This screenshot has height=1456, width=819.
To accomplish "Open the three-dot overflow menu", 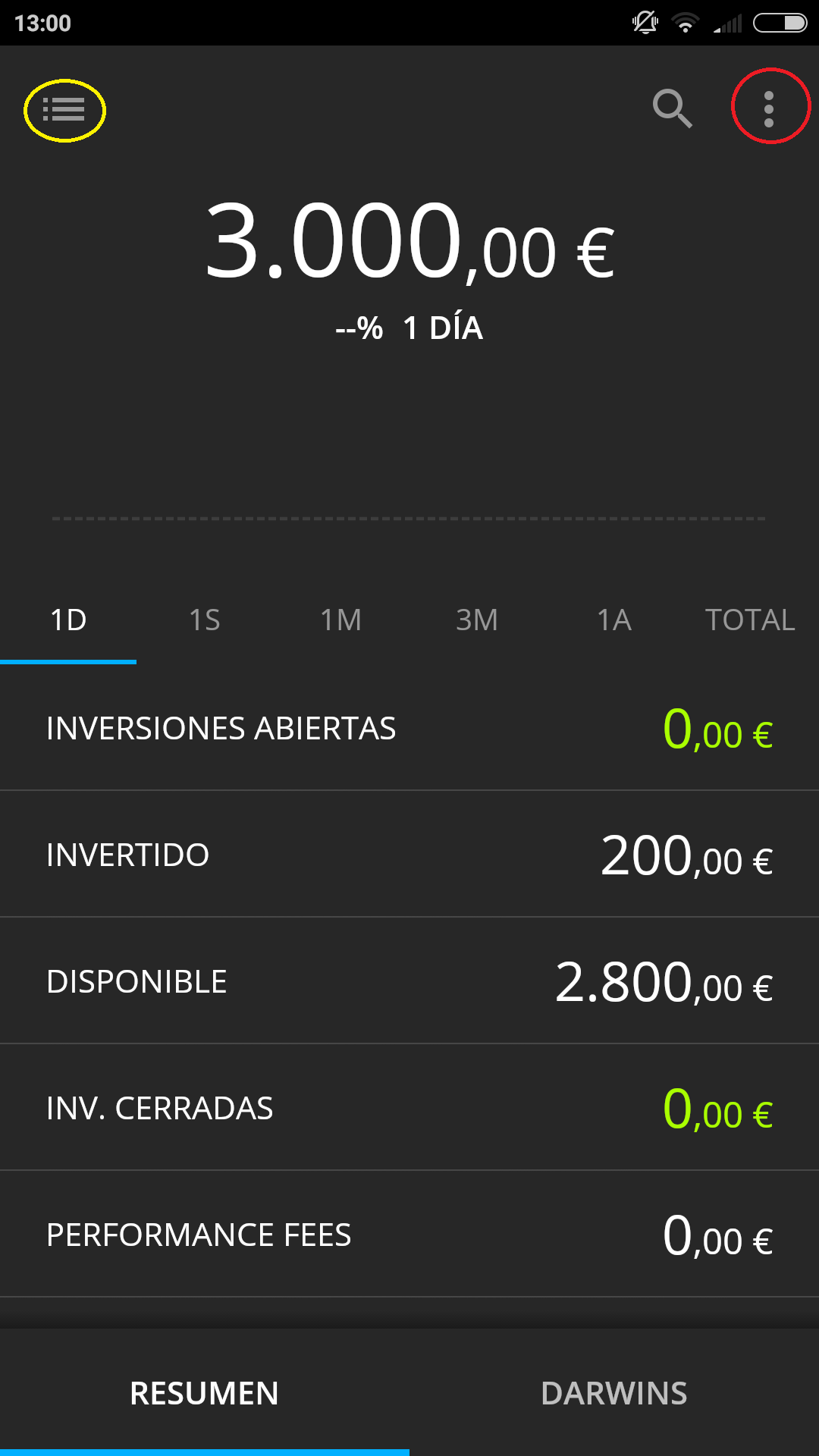I will click(769, 109).
